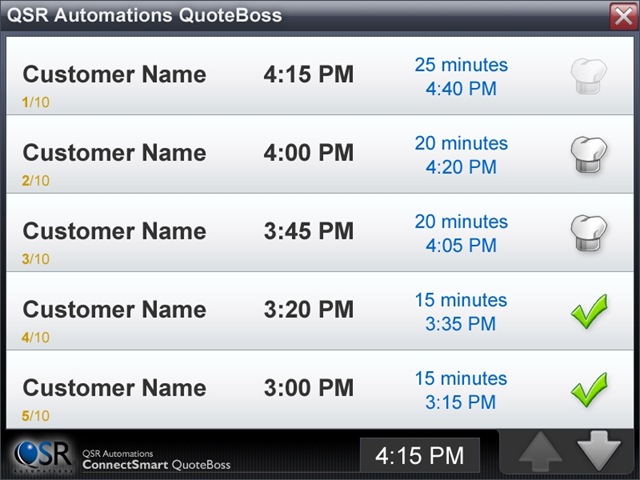Tap the green checkmark on the 3:20 PM row
The width and height of the screenshot is (640, 480).
pos(588,312)
